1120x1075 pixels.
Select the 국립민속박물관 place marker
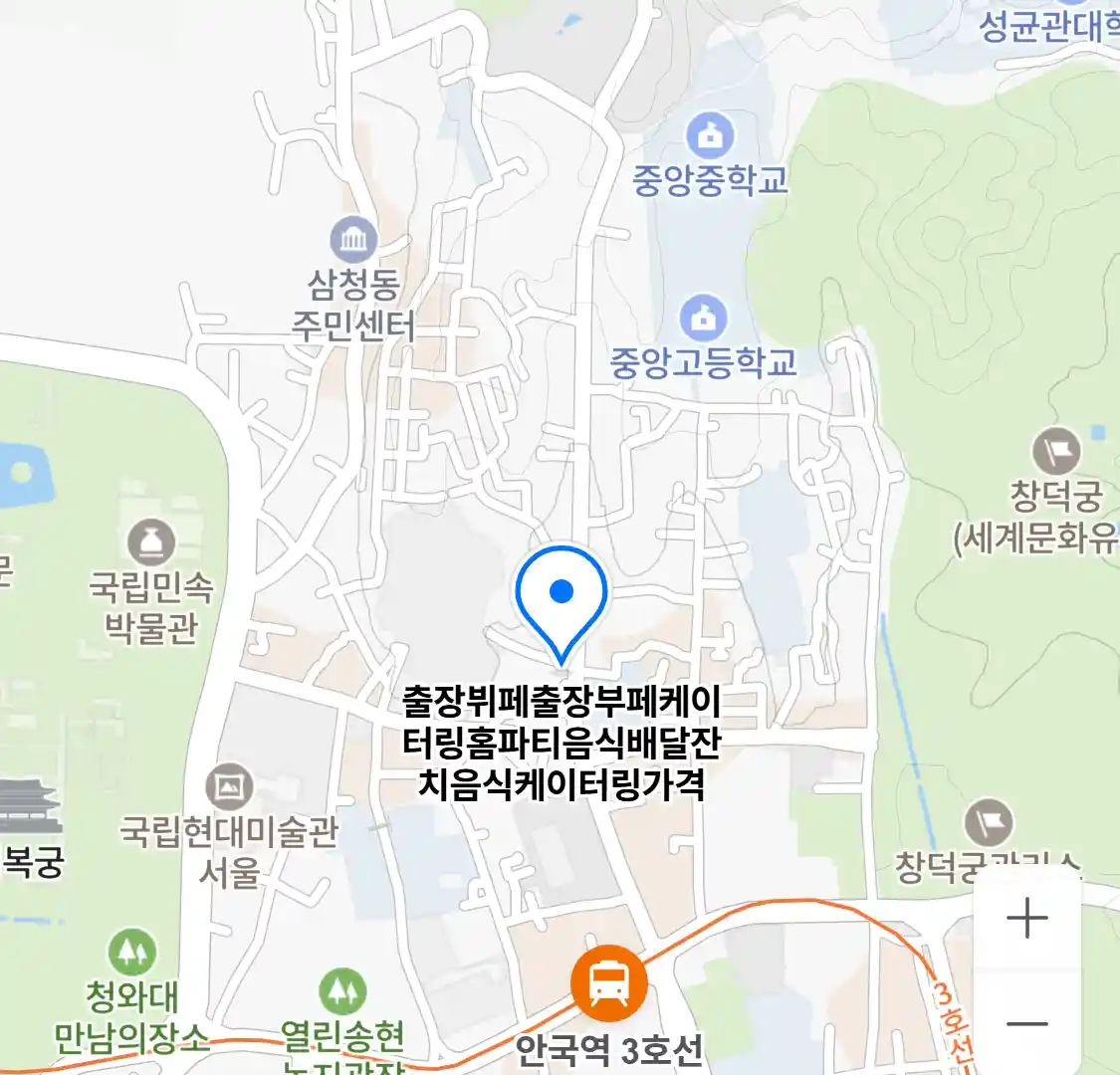pyautogui.click(x=152, y=543)
